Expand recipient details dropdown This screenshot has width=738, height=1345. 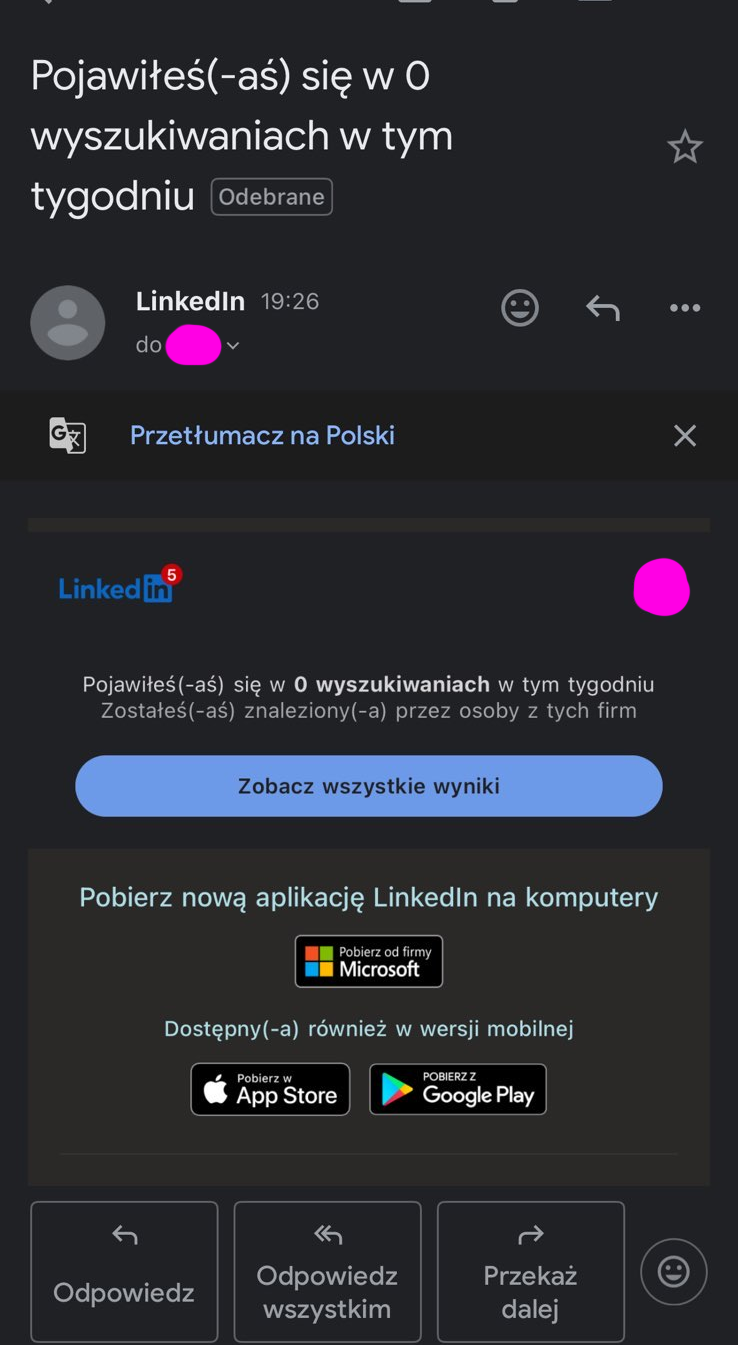(233, 346)
